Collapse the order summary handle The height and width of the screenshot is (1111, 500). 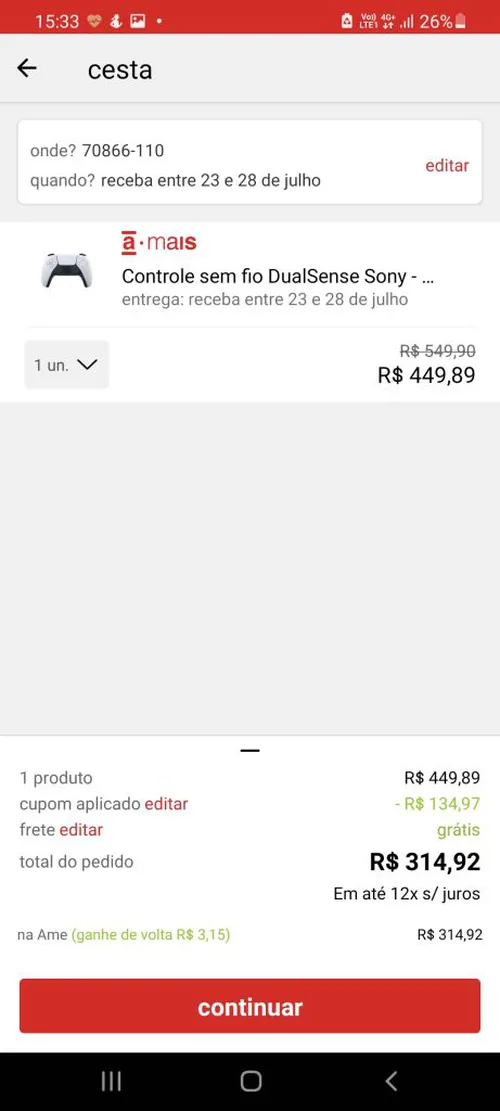pyautogui.click(x=250, y=750)
